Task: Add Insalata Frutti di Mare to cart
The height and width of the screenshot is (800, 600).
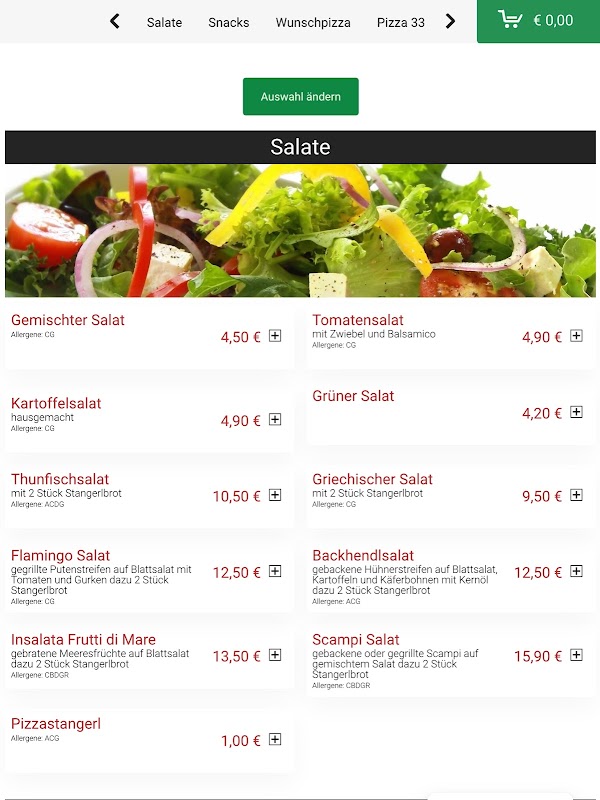Action: (x=275, y=655)
